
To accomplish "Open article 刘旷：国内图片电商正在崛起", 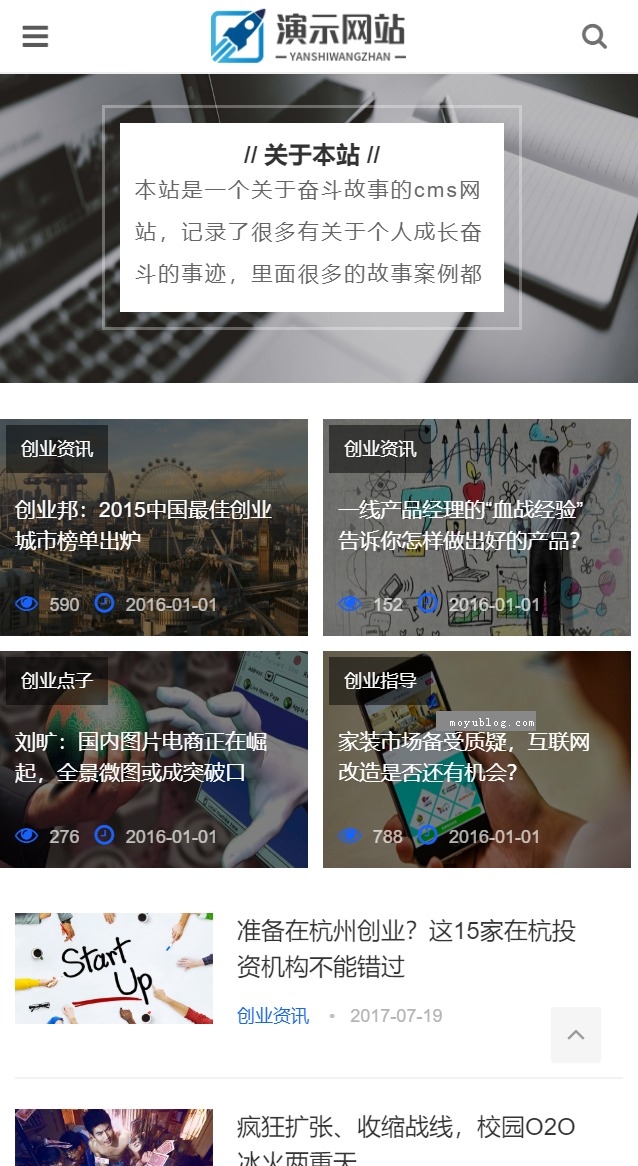I will coord(141,757).
